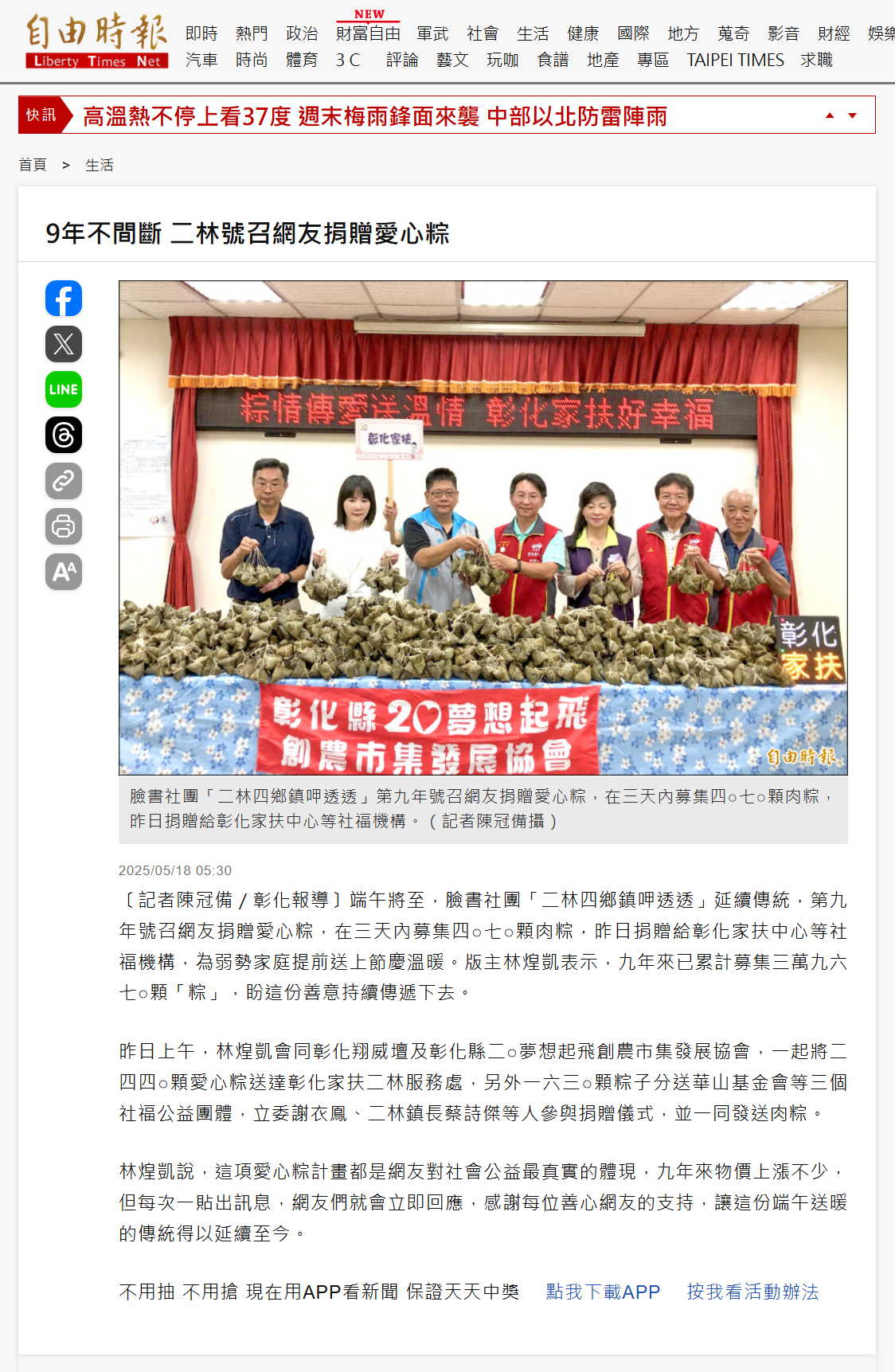895x1372 pixels.
Task: Open 按我看活動辦法 link
Action: [752, 1292]
